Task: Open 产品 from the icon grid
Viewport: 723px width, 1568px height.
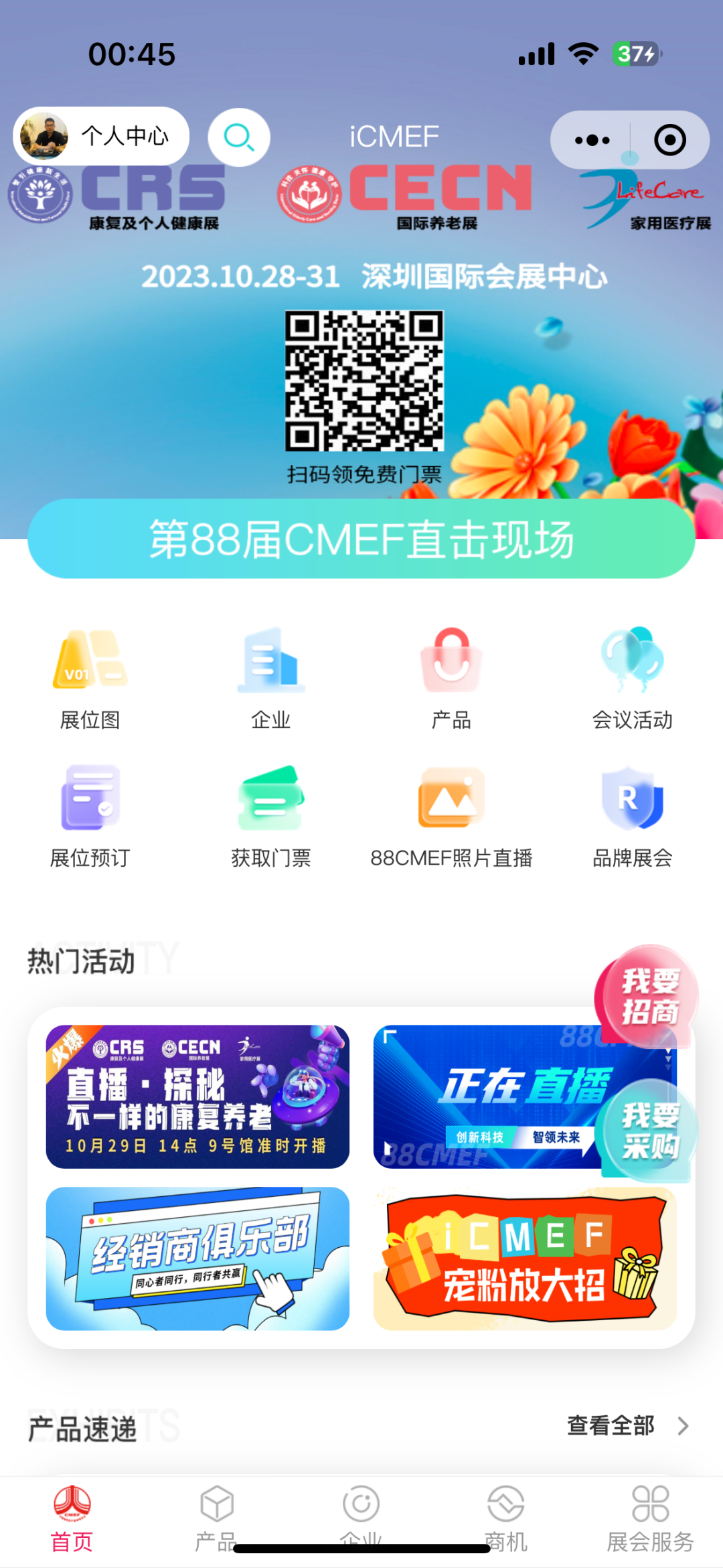Action: point(452,678)
